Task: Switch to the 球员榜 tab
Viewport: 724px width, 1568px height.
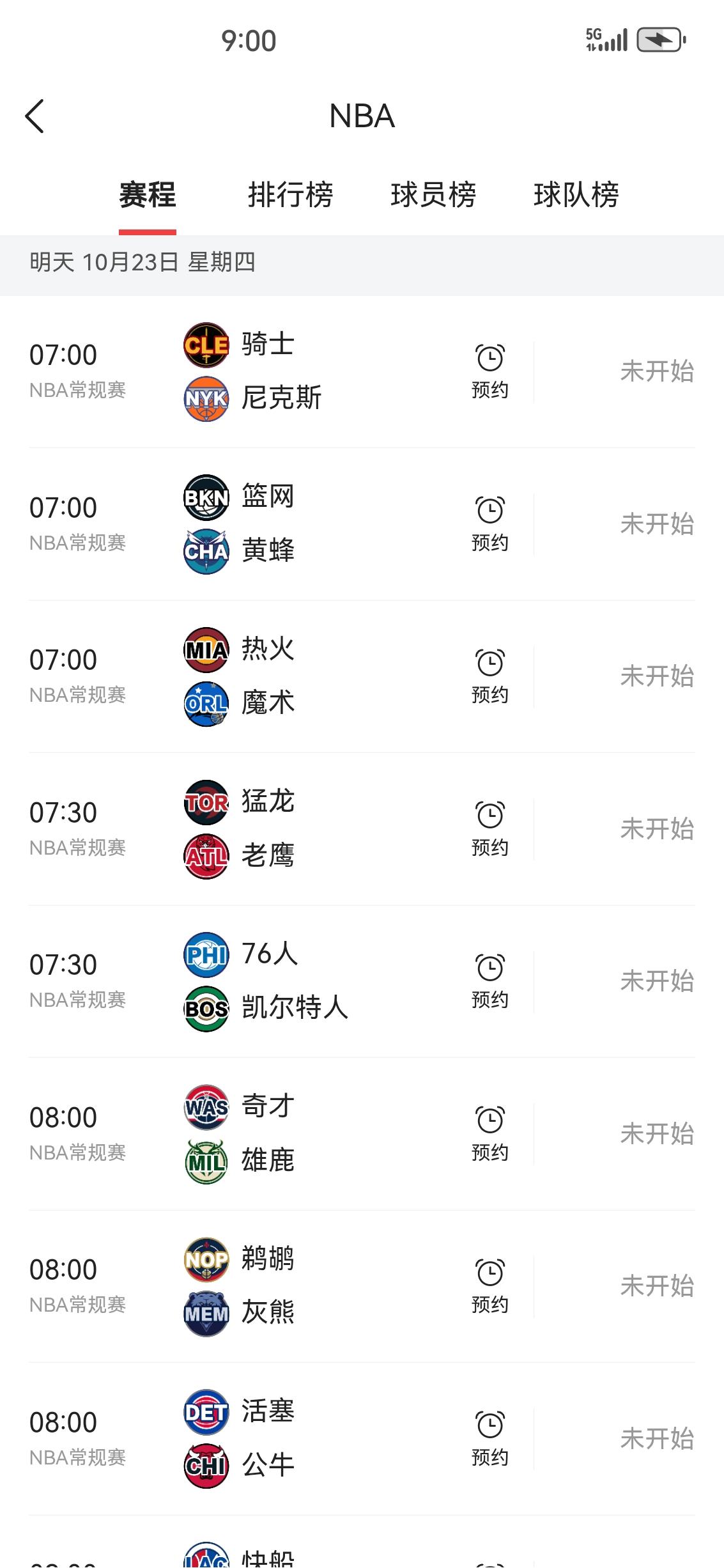Action: (433, 195)
